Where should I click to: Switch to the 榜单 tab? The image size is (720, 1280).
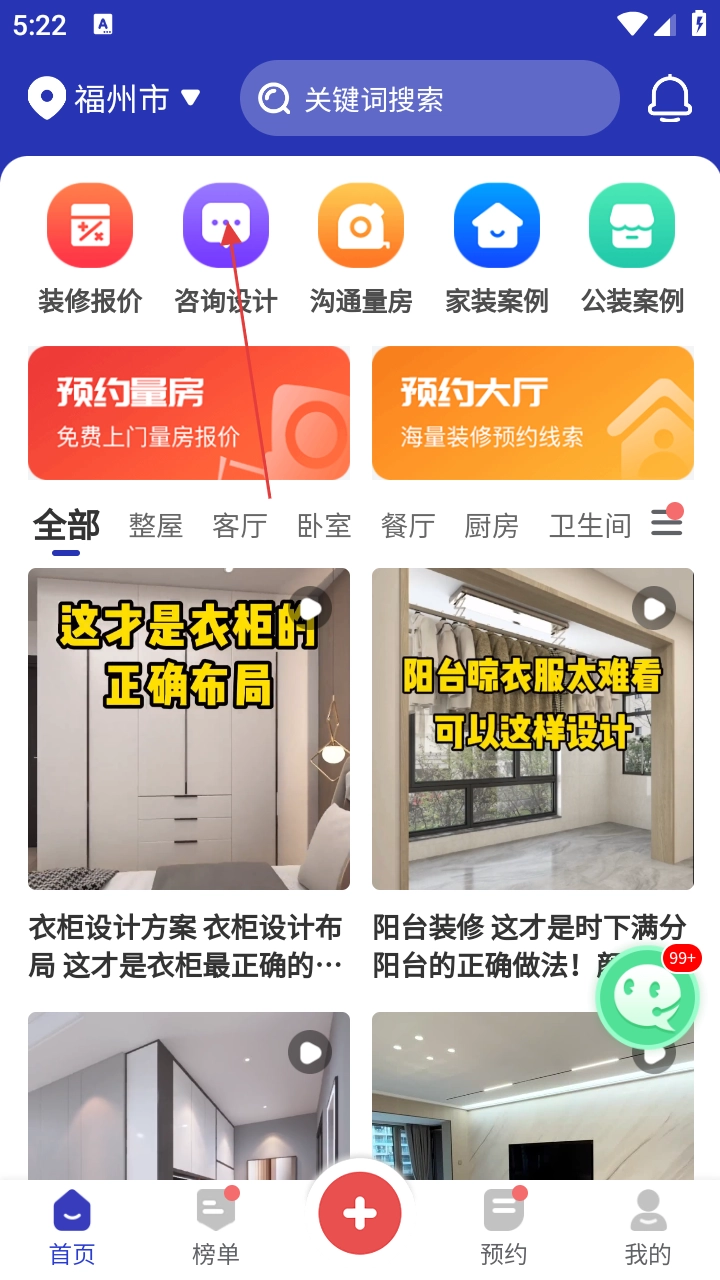pos(216,1226)
